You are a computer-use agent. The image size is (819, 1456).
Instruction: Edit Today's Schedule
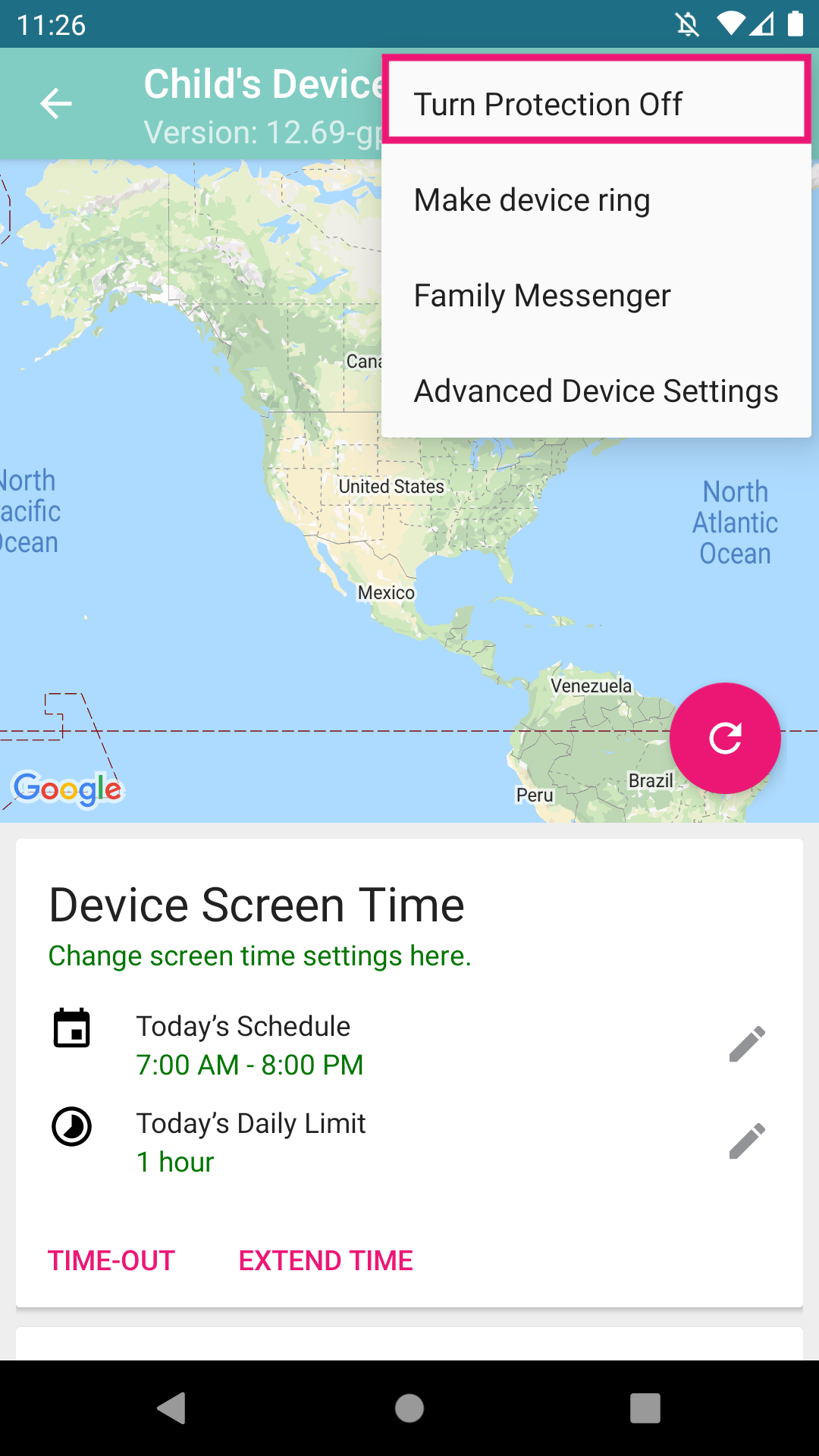pyautogui.click(x=747, y=1044)
